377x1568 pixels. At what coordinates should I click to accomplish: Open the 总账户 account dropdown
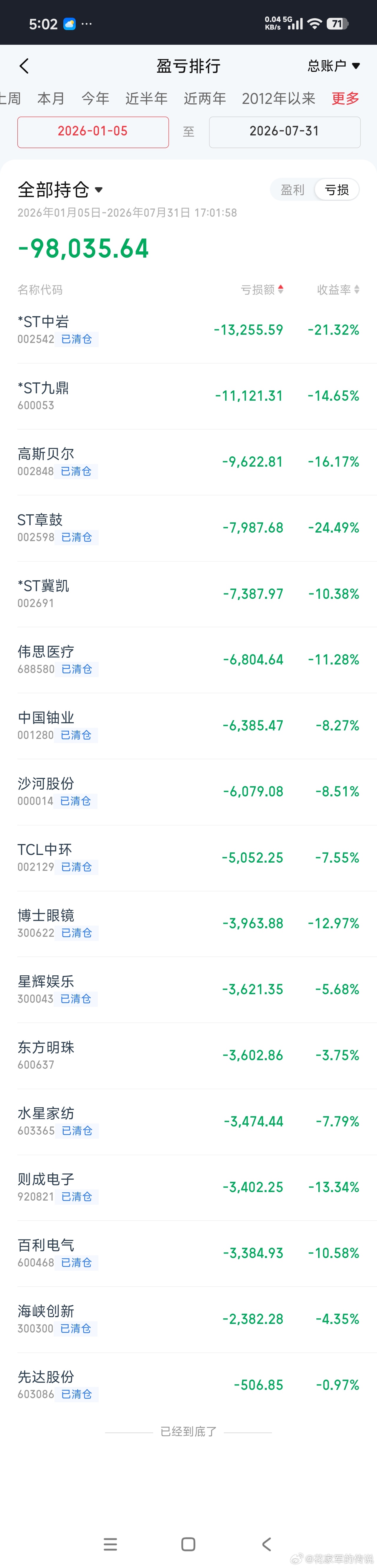coord(334,66)
